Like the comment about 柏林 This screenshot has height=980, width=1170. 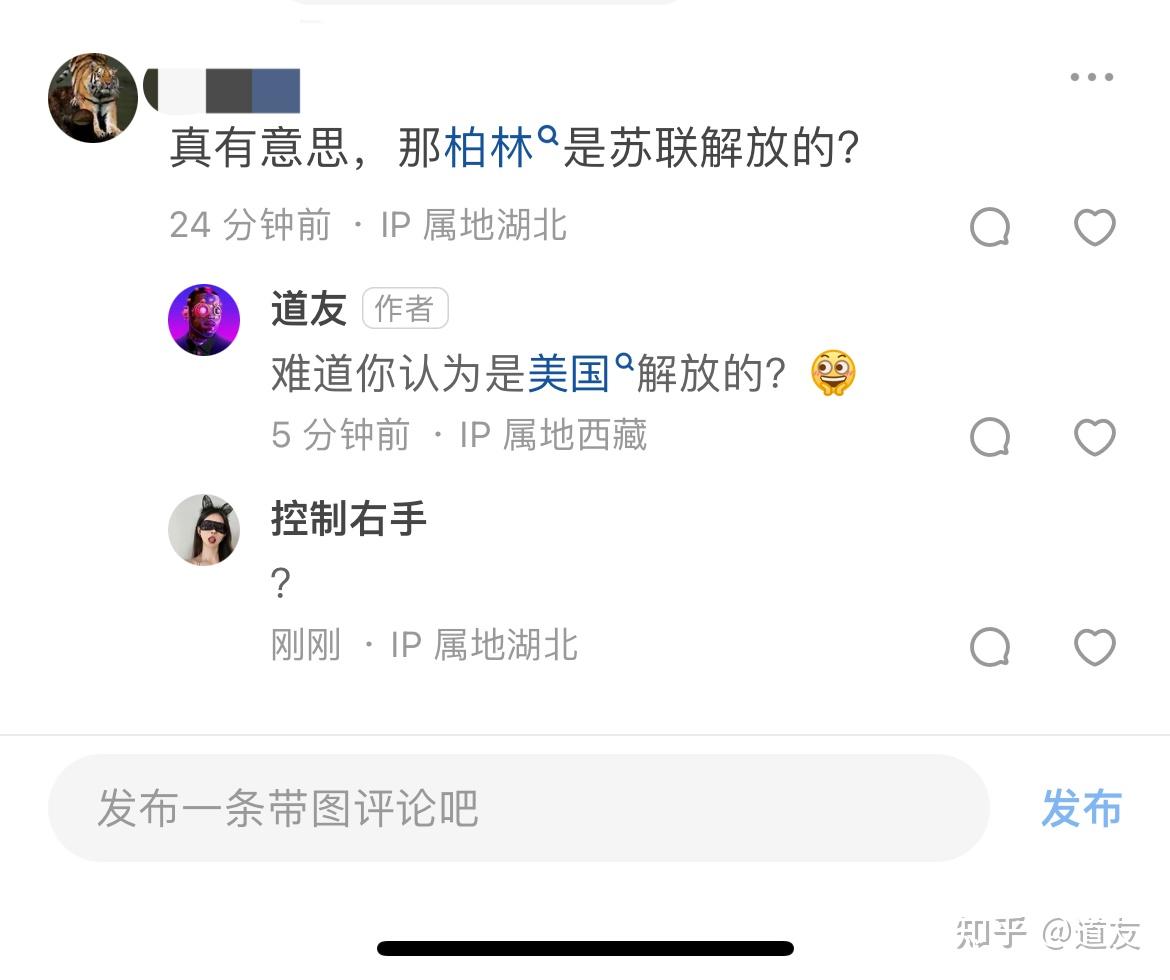click(x=1094, y=228)
